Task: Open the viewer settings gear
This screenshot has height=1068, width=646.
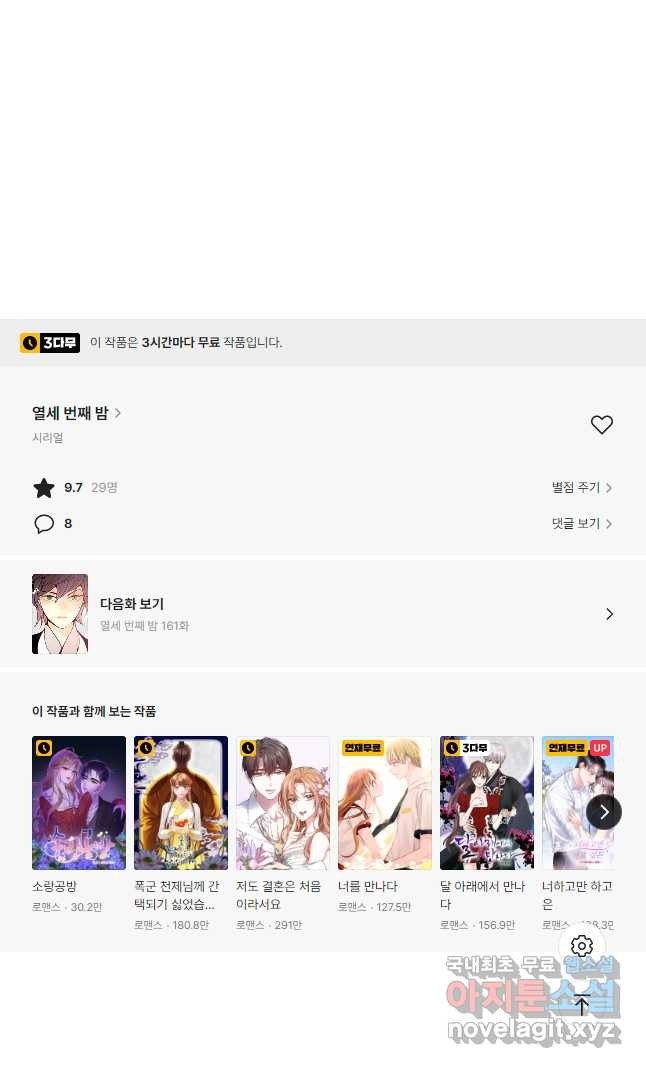Action: (582, 946)
